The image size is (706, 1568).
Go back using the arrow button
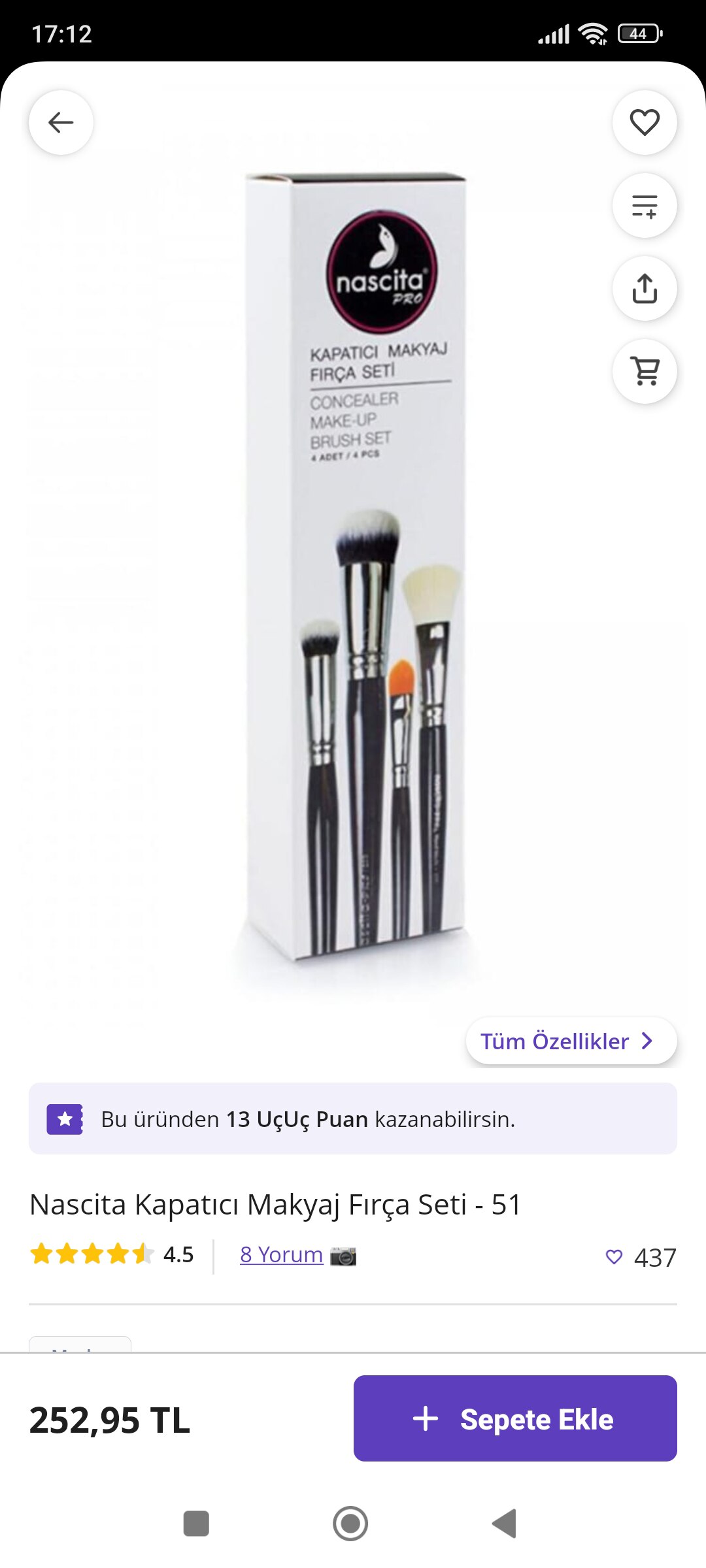pyautogui.click(x=61, y=122)
